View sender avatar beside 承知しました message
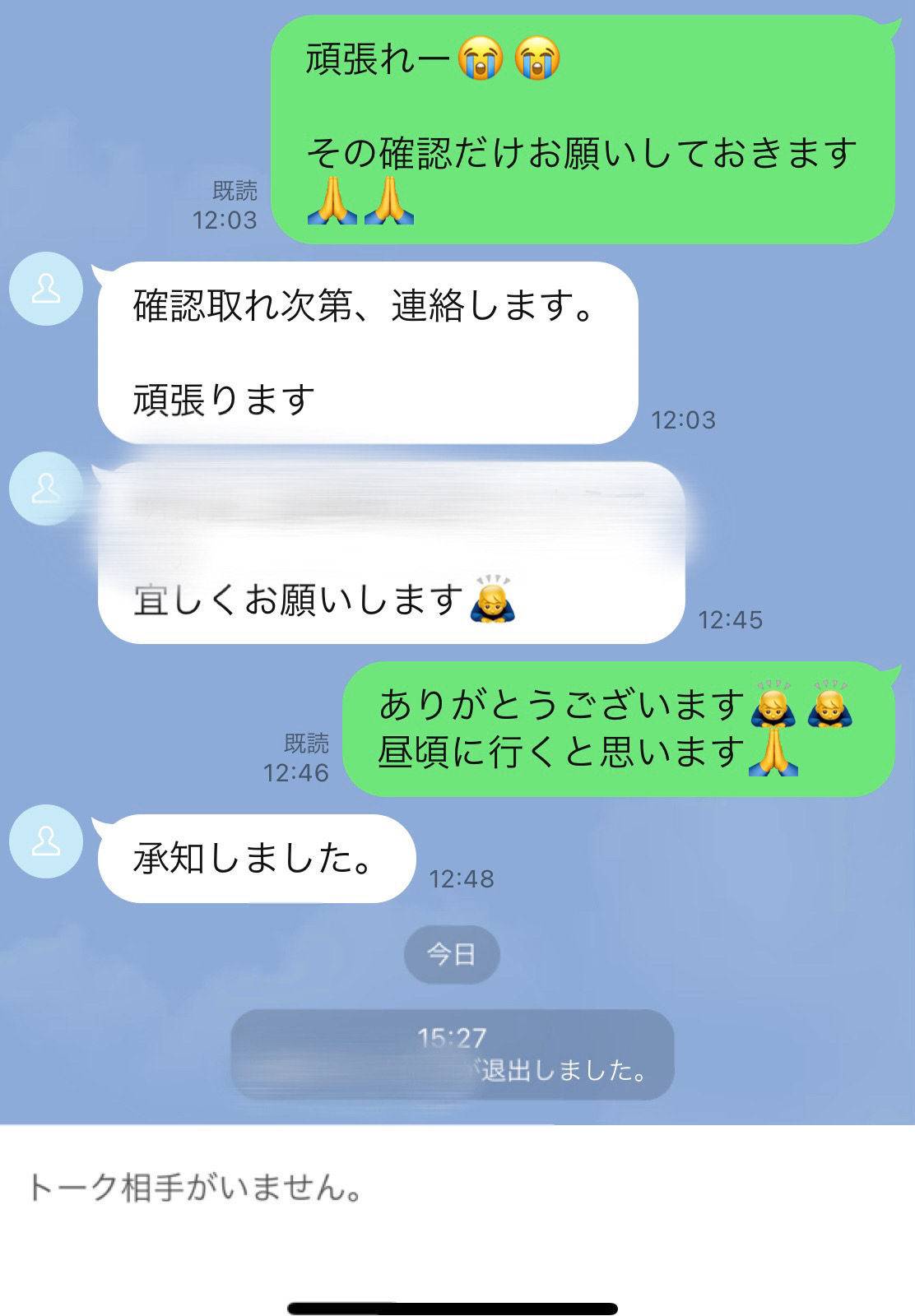The height and width of the screenshot is (1316, 915). click(46, 841)
